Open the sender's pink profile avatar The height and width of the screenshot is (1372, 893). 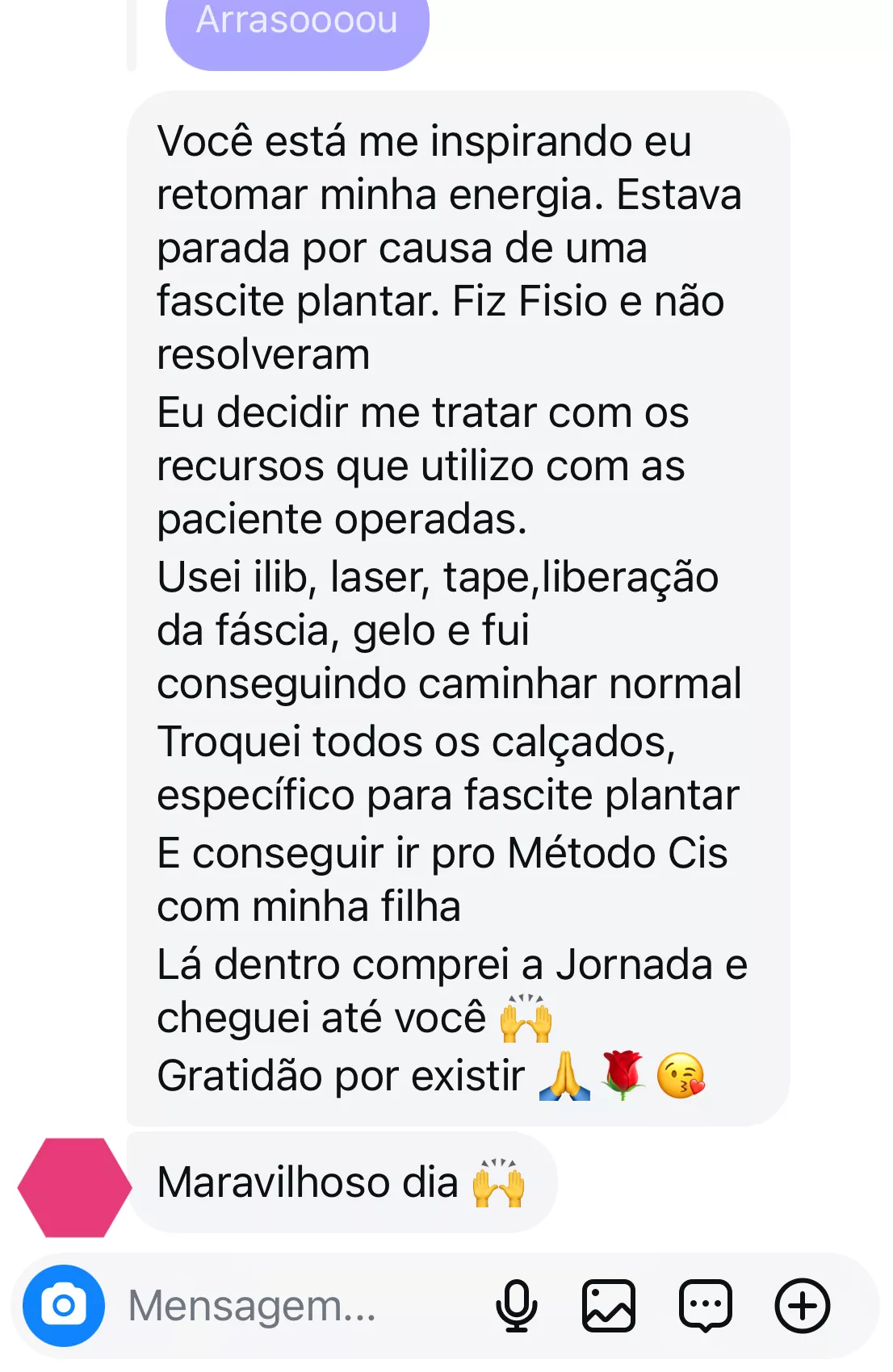74,1186
